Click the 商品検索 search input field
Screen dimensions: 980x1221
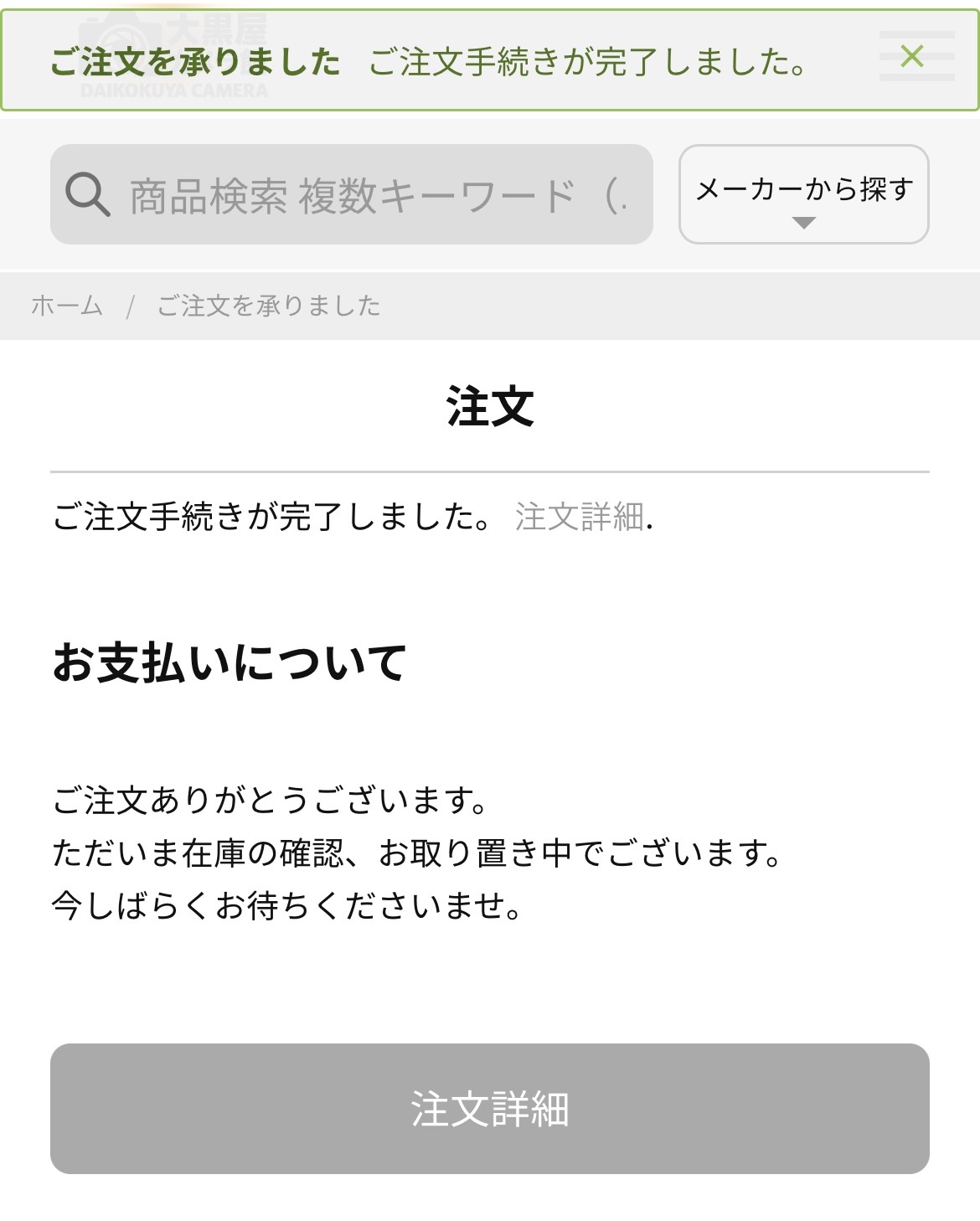pos(352,195)
